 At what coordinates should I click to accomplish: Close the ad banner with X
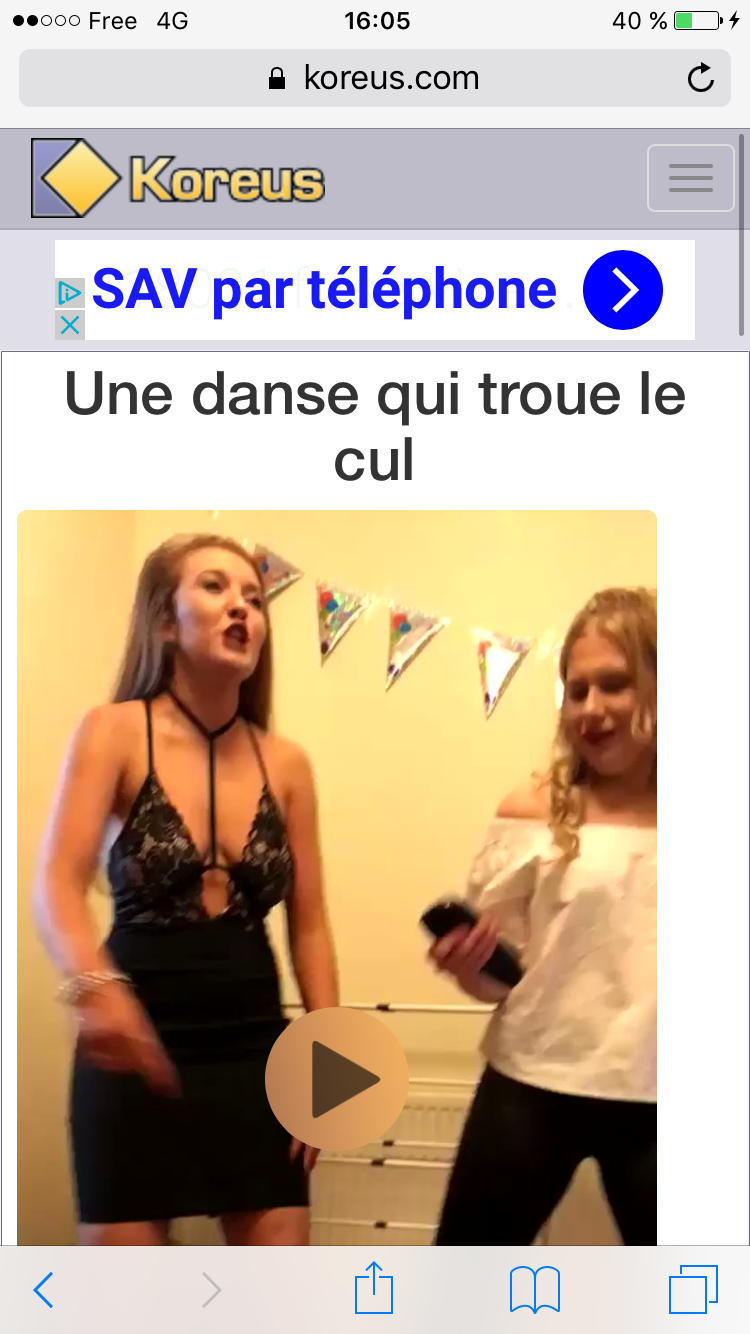click(x=69, y=325)
